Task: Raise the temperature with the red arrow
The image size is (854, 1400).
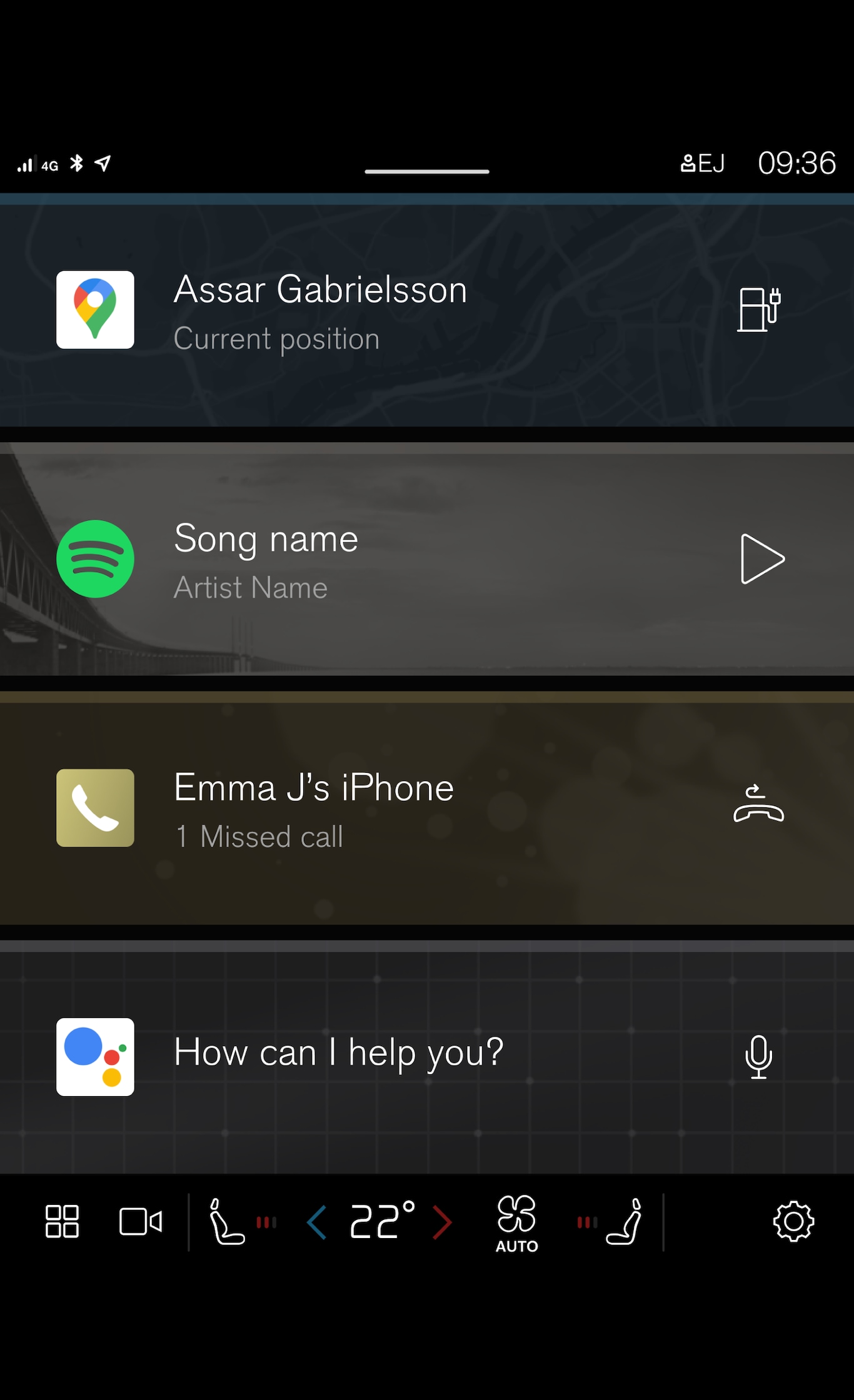Action: (x=442, y=1222)
